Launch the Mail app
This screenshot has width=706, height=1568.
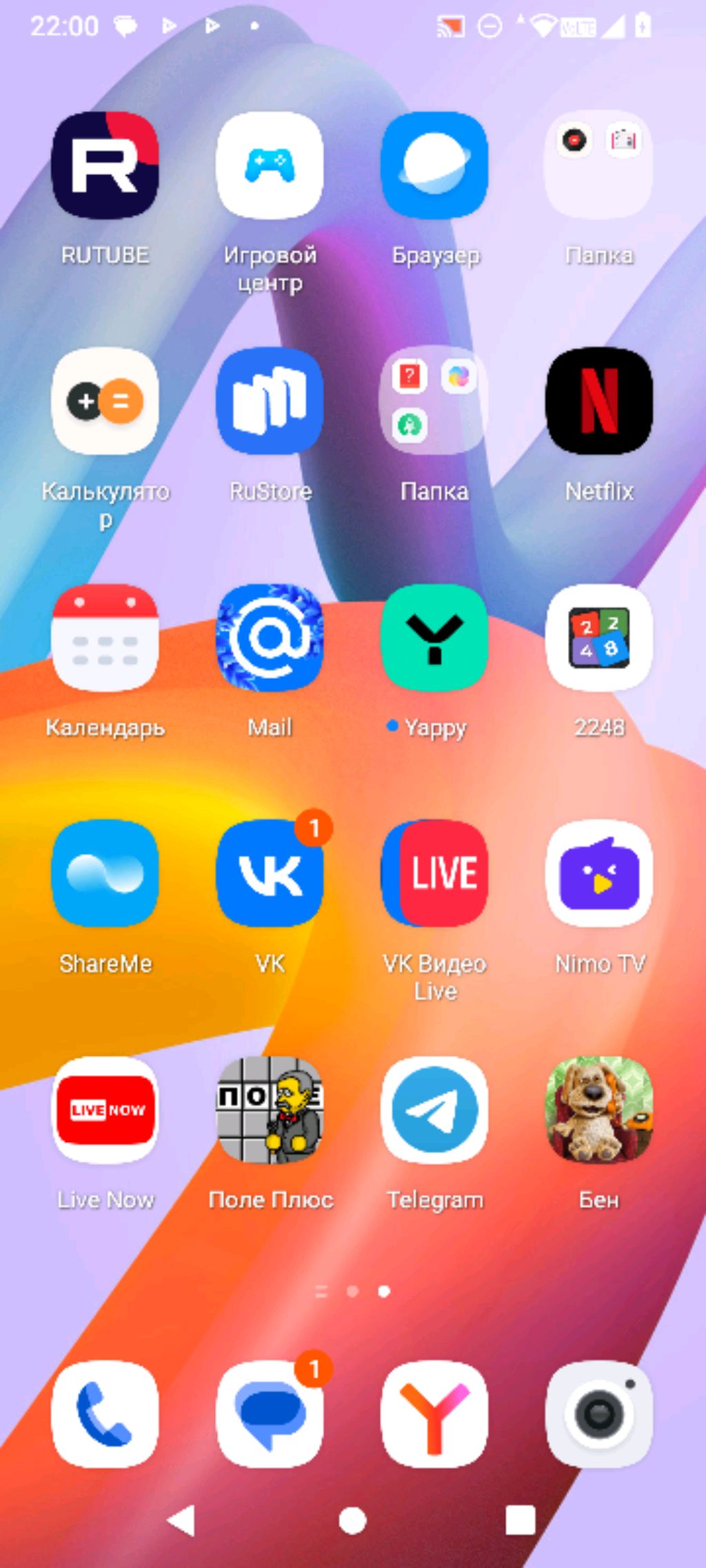click(270, 638)
